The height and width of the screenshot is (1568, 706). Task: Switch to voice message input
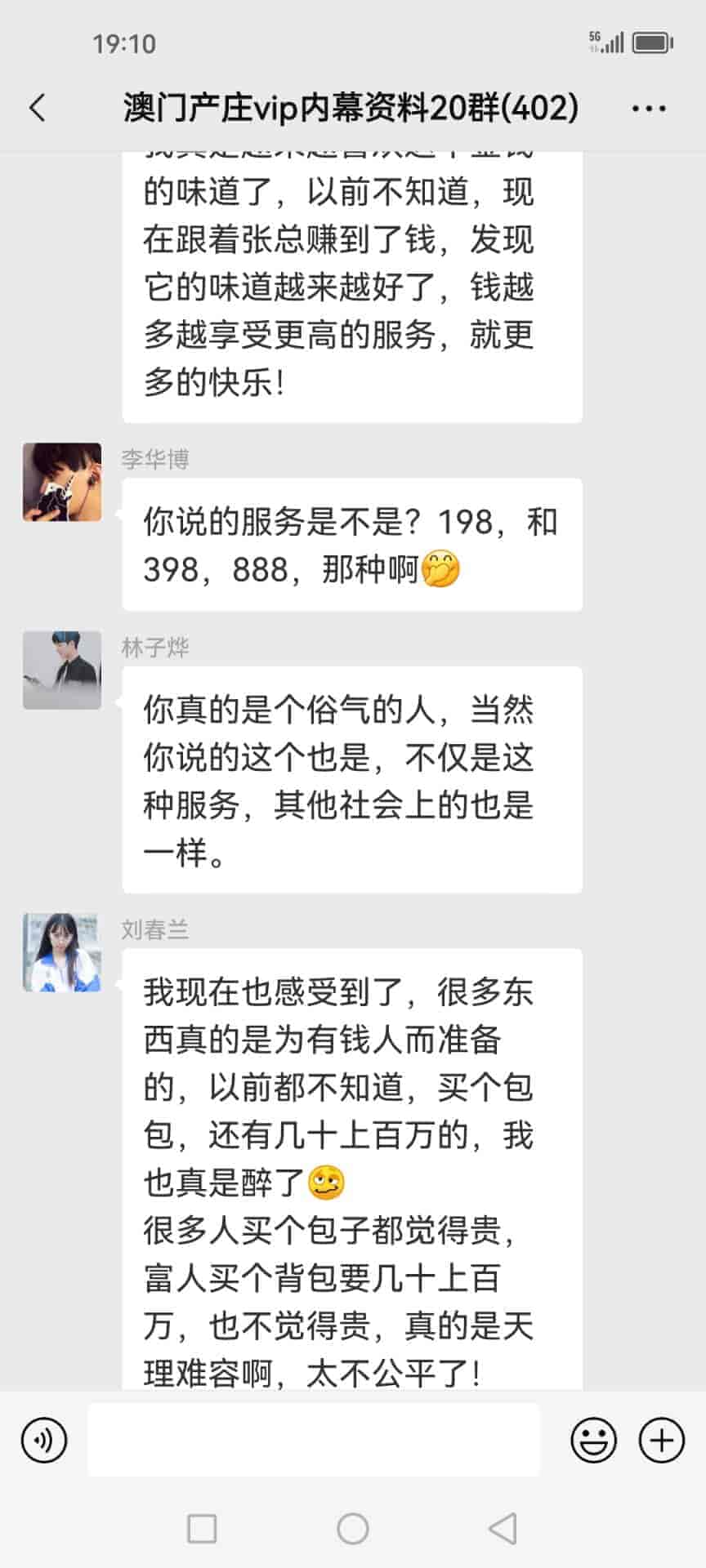pyautogui.click(x=44, y=1441)
